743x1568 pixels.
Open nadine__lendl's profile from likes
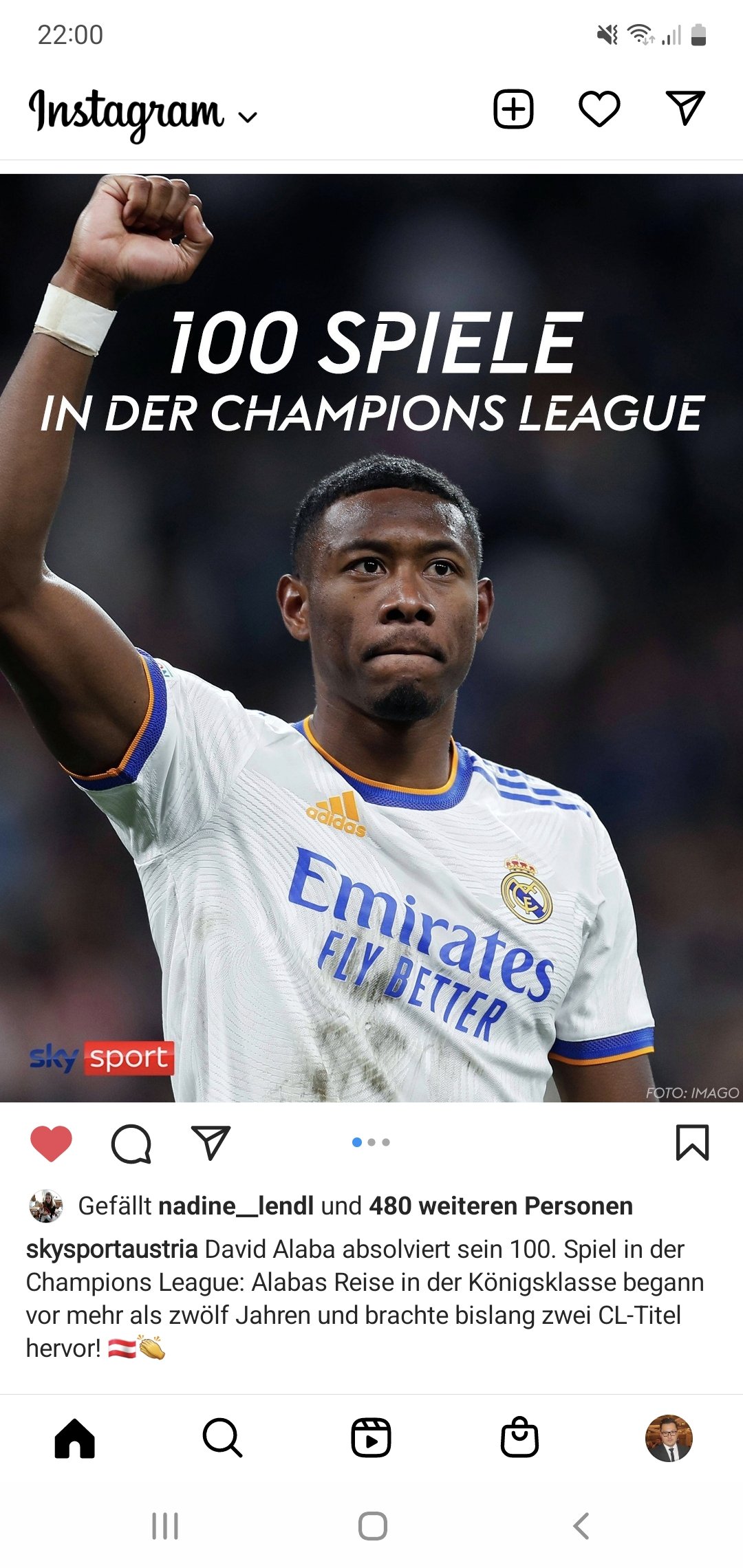coord(236,1206)
